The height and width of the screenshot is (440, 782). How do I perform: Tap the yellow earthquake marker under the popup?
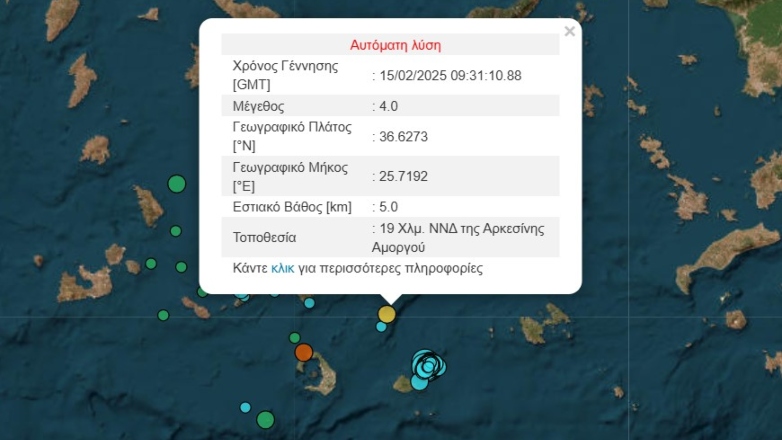(x=386, y=314)
